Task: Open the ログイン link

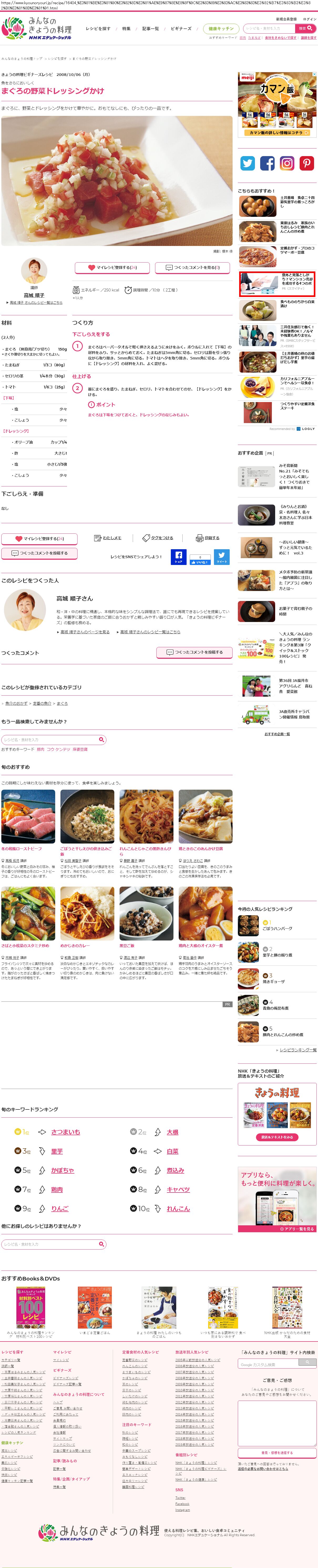Action: [310, 19]
